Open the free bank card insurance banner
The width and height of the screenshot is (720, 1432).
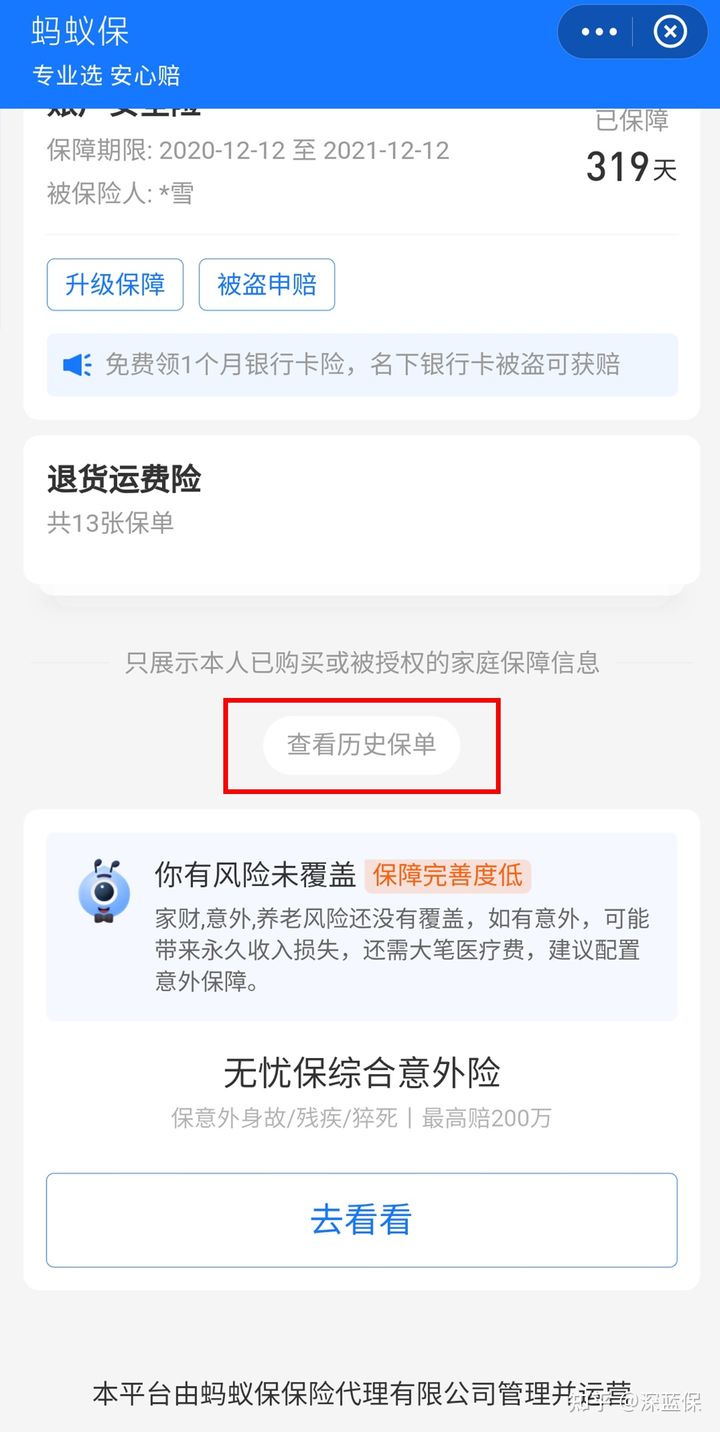click(x=361, y=364)
